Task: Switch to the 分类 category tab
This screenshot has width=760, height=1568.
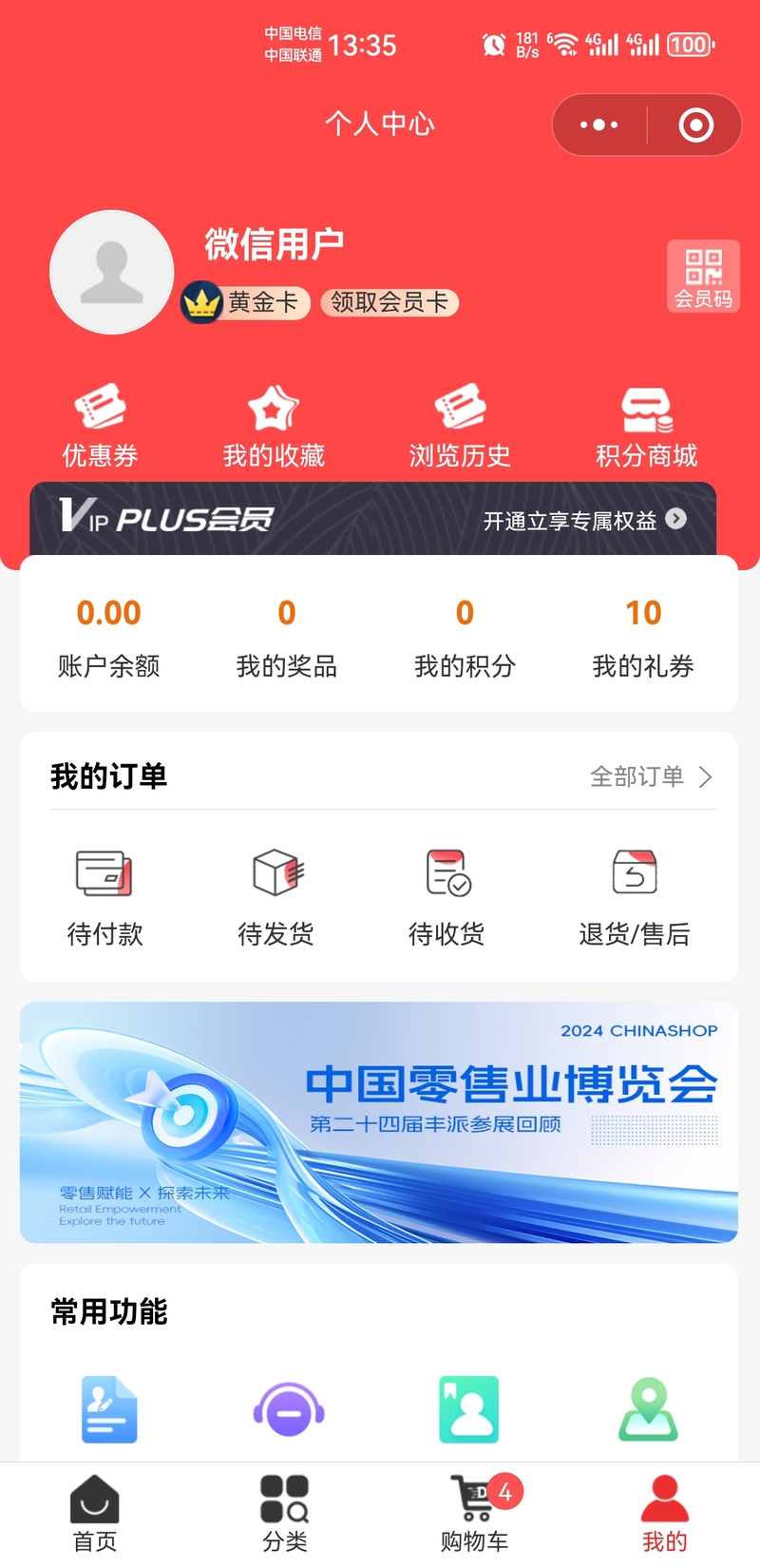Action: 285,1513
